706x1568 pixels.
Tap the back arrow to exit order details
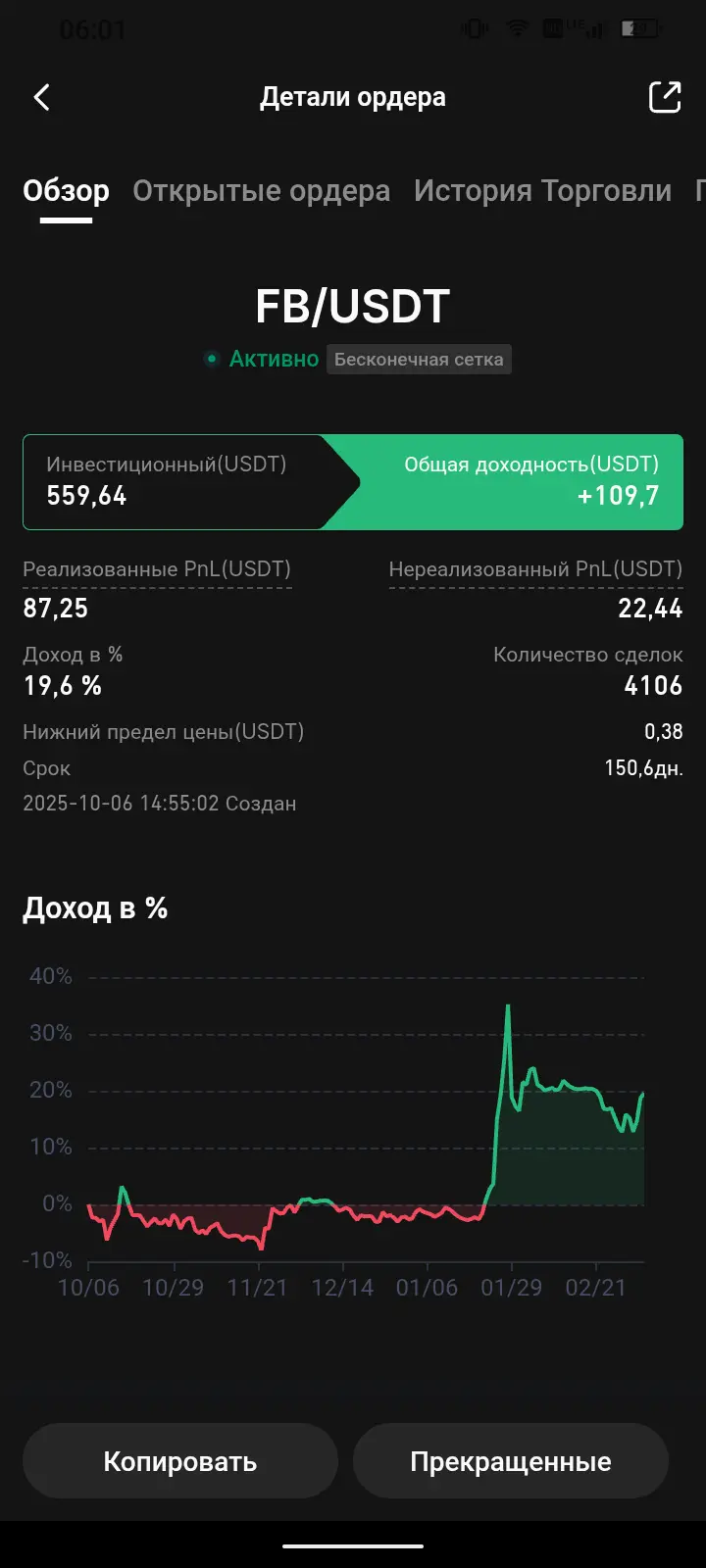(41, 97)
